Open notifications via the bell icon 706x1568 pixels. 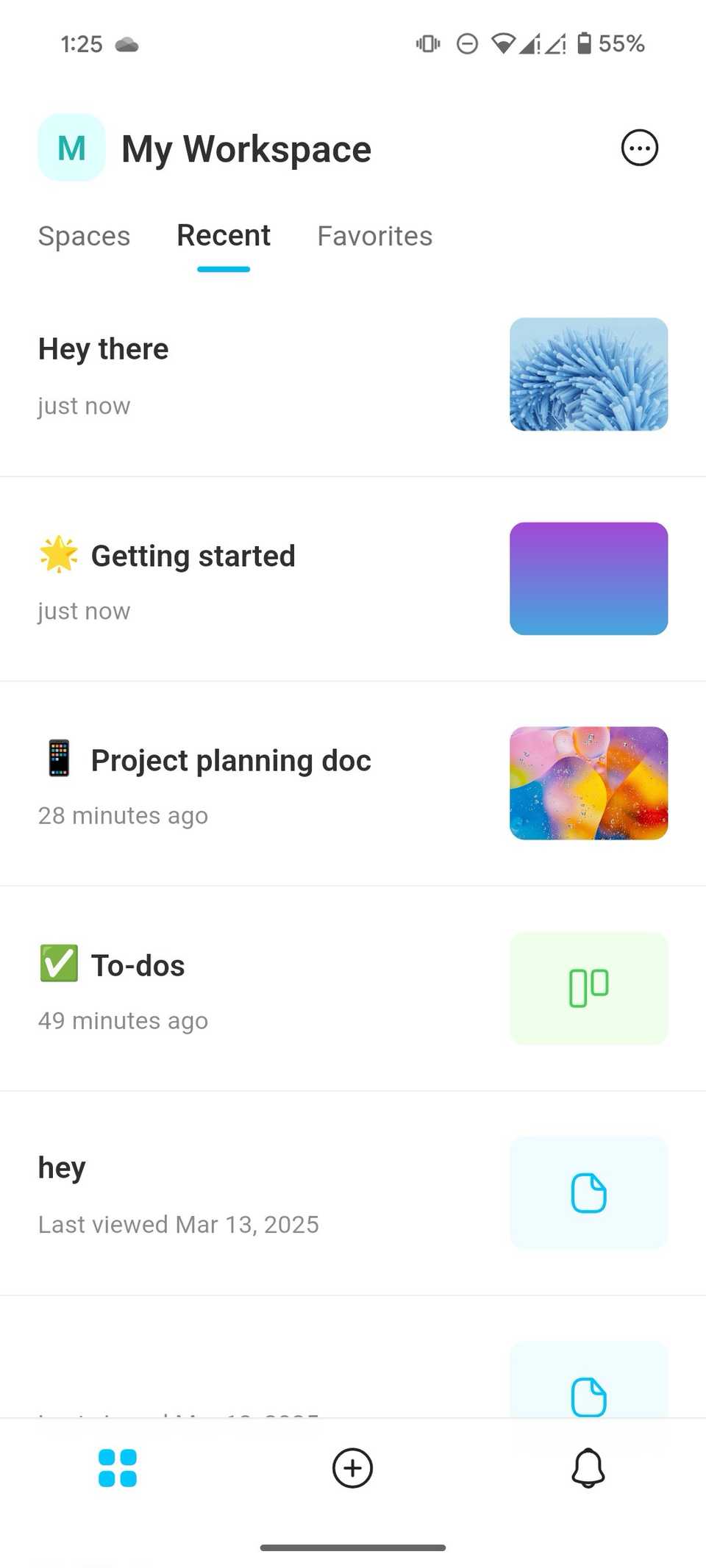pos(588,1468)
